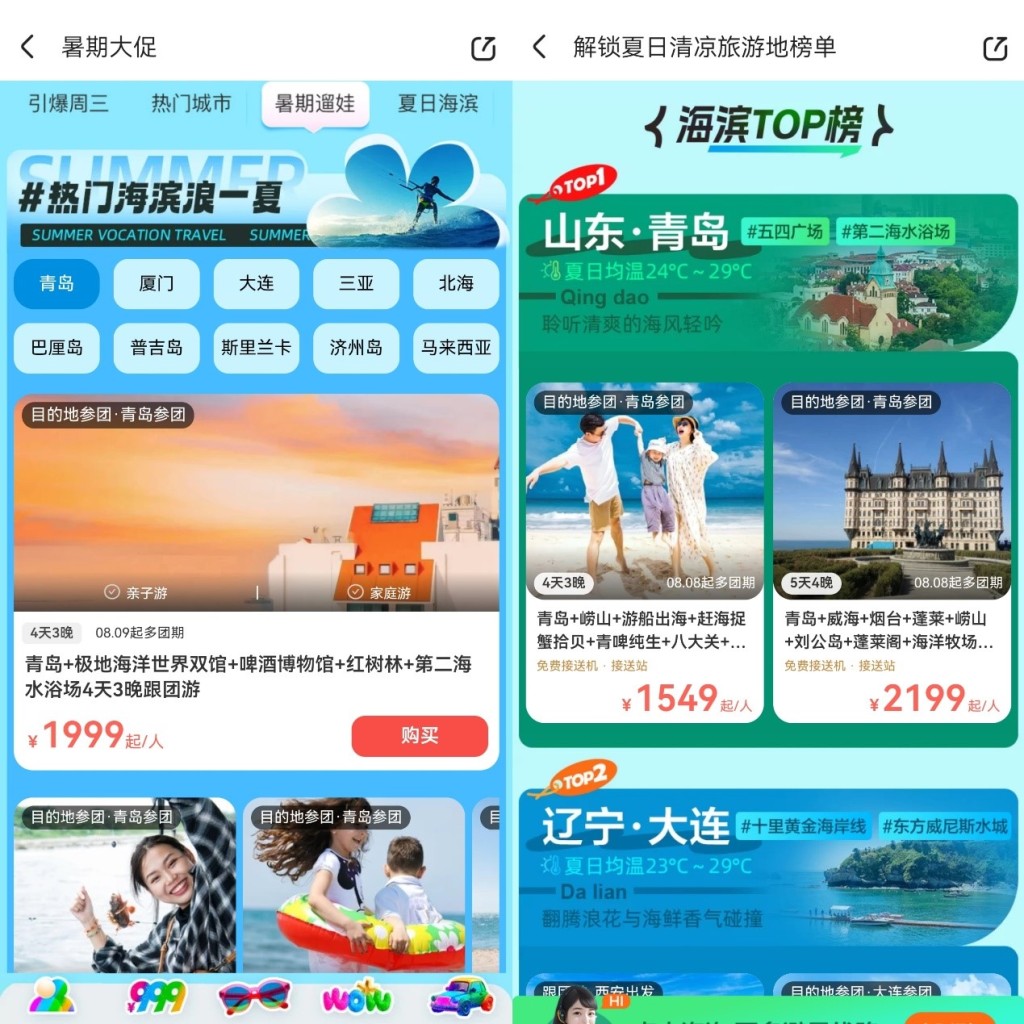
Task: Select the 大连 destination chip
Action: coord(256,284)
